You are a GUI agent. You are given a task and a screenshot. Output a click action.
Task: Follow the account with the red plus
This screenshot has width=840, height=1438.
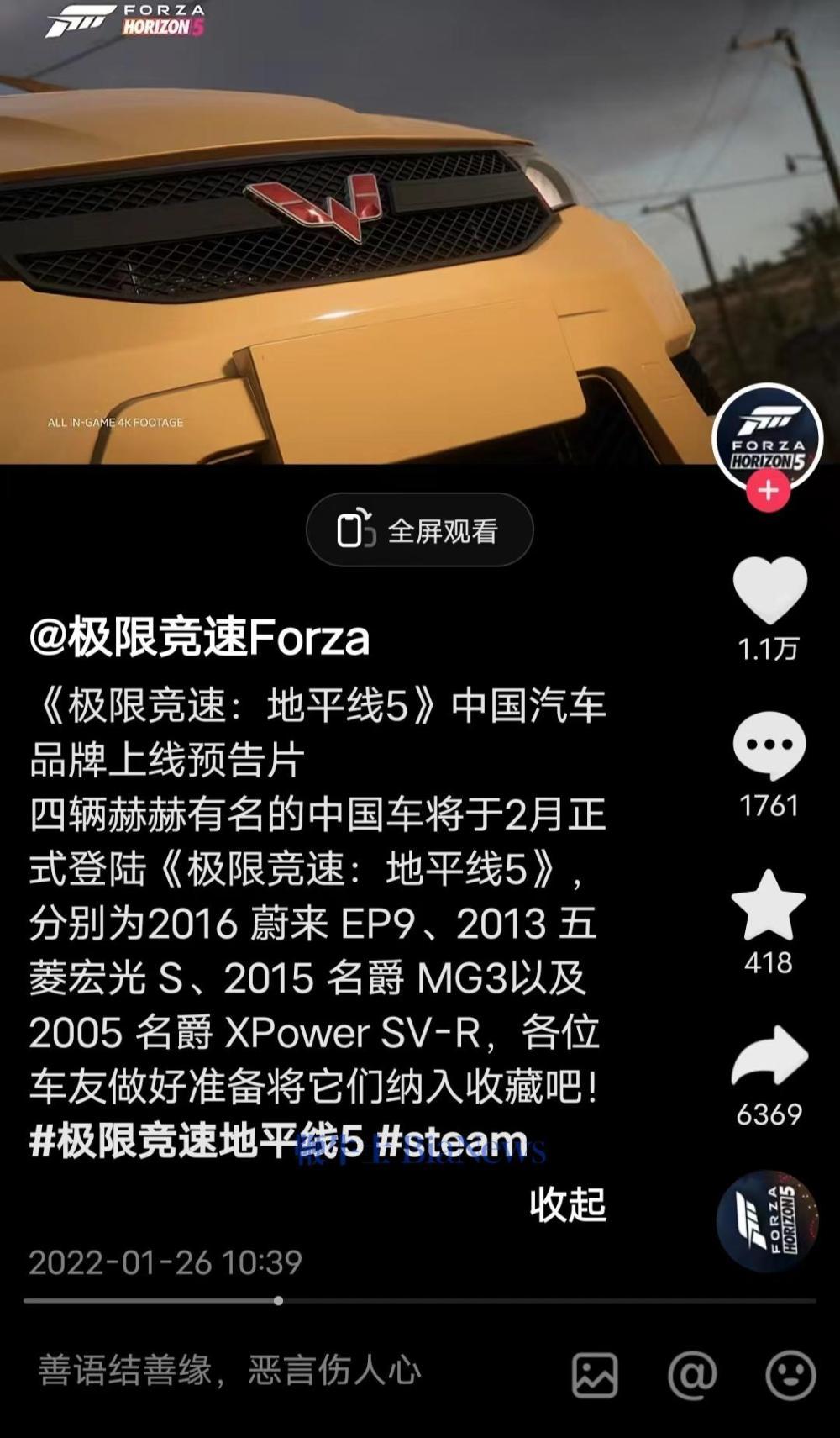point(768,491)
